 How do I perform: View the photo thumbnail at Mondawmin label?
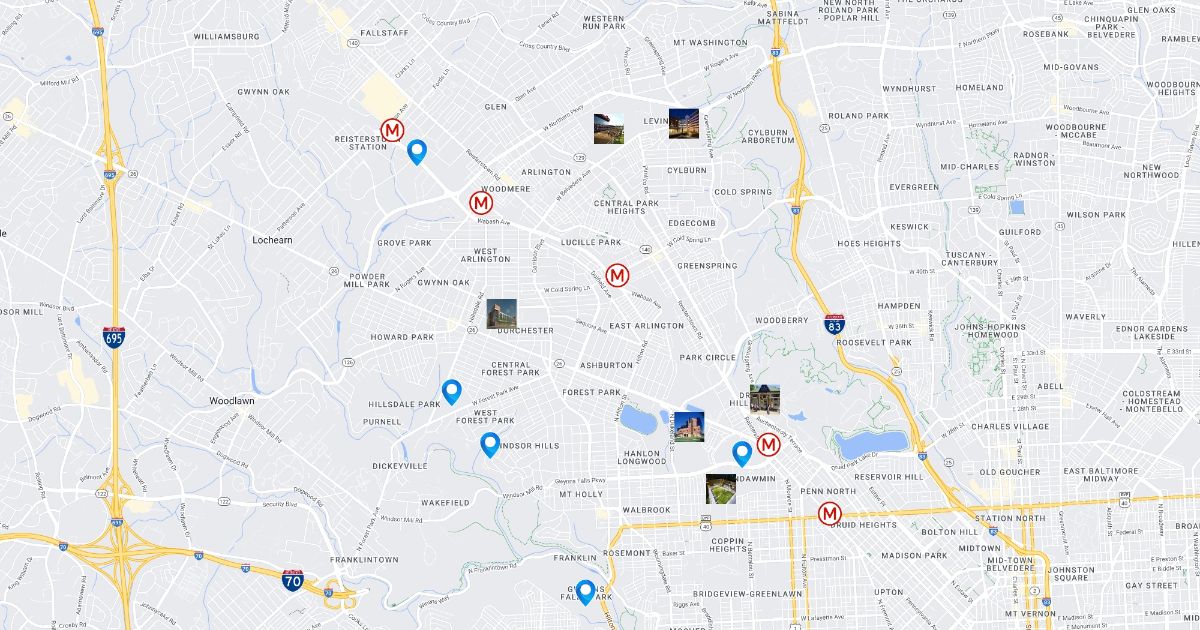click(721, 488)
